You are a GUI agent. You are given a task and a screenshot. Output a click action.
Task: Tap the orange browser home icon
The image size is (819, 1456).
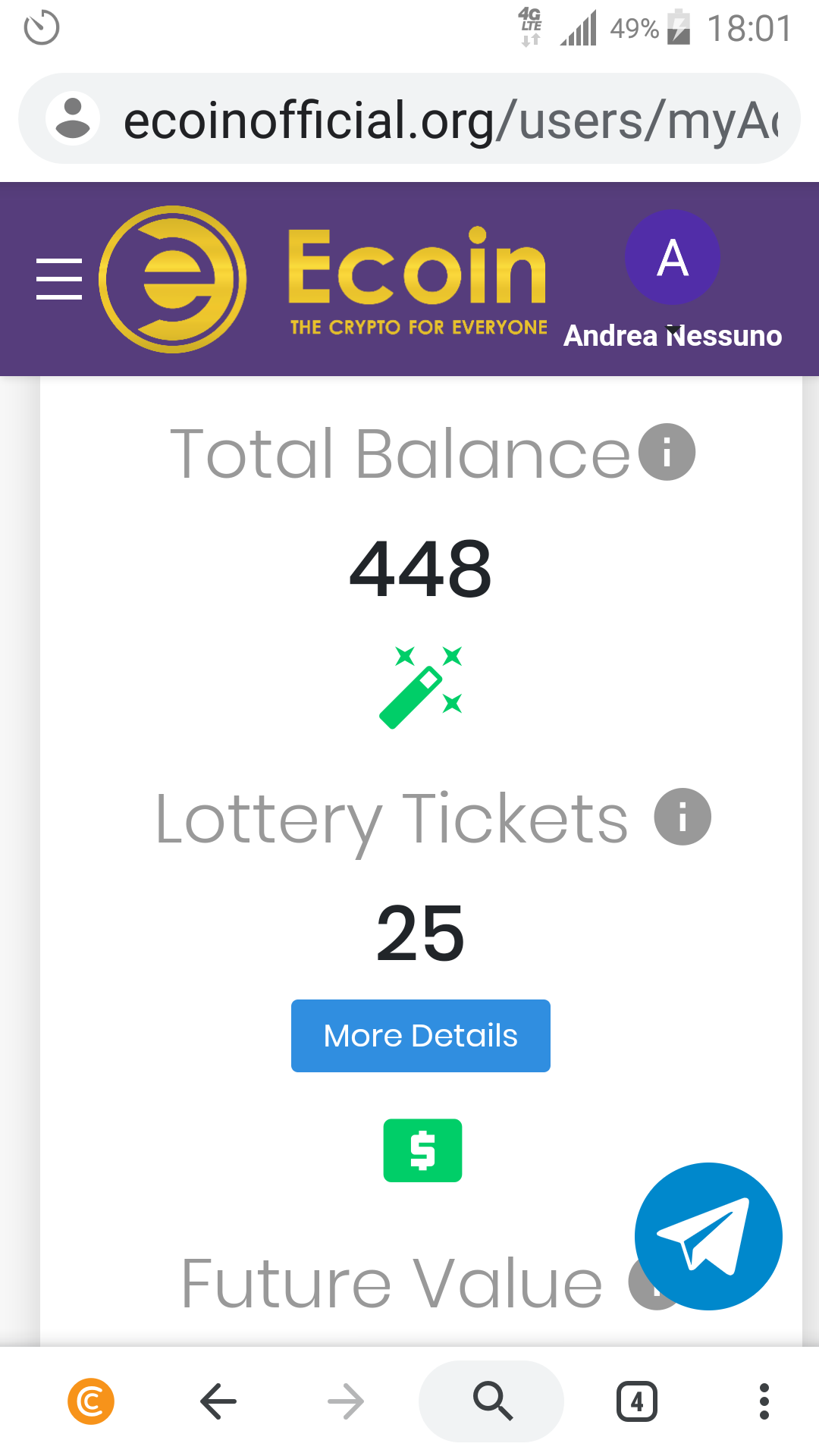(x=91, y=1401)
